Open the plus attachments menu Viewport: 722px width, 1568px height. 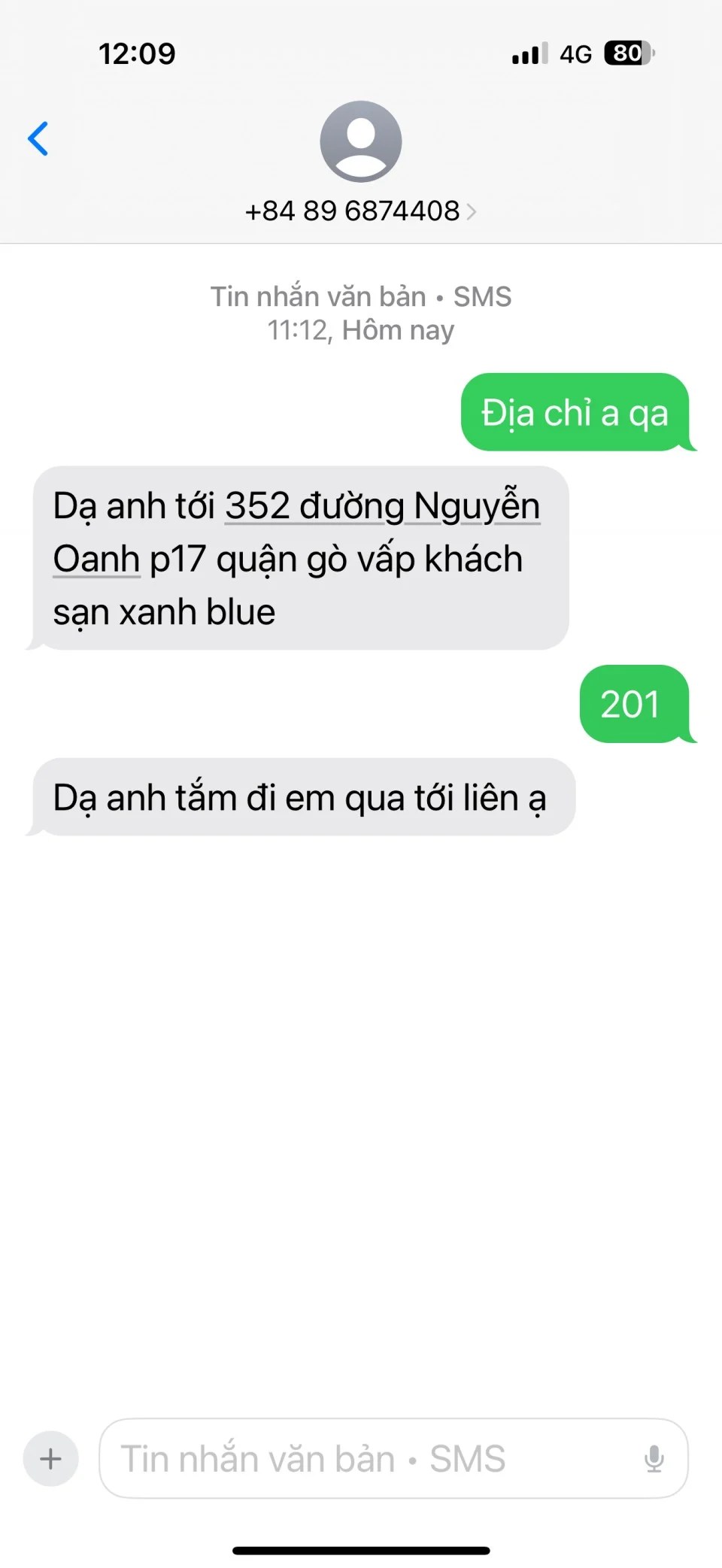pos(50,1458)
